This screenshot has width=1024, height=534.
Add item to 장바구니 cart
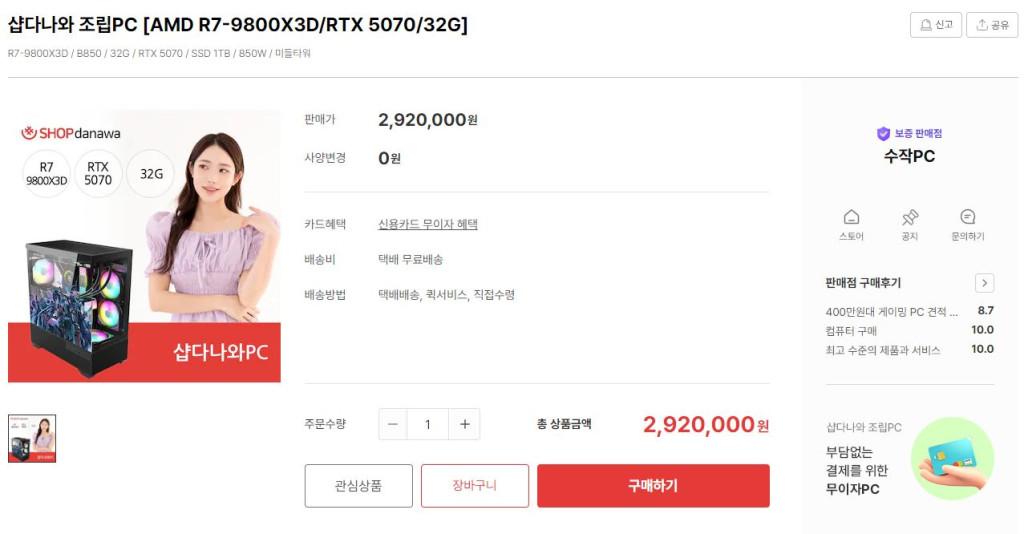tap(474, 486)
